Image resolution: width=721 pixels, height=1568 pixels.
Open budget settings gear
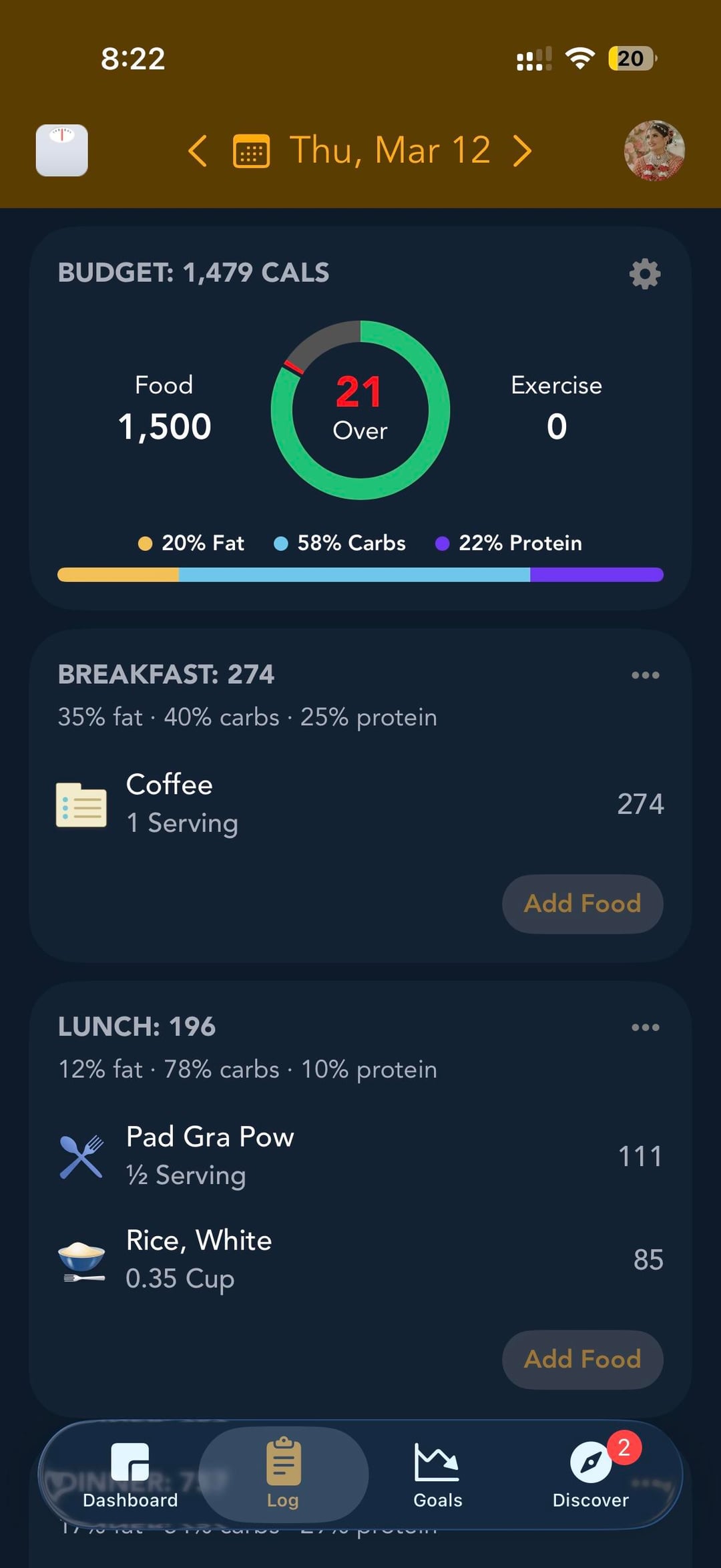pos(645,274)
